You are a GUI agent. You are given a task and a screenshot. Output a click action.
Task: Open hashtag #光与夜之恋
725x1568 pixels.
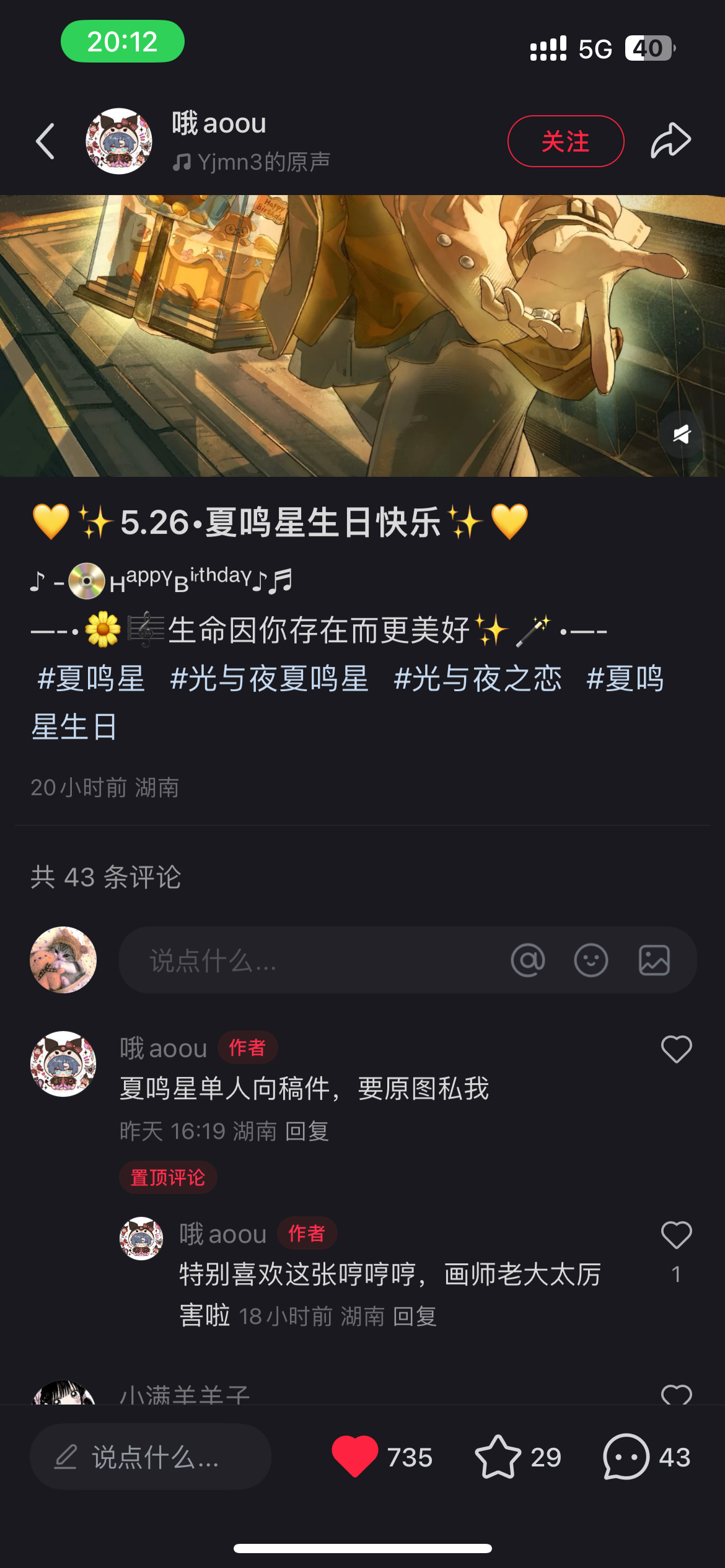click(477, 679)
